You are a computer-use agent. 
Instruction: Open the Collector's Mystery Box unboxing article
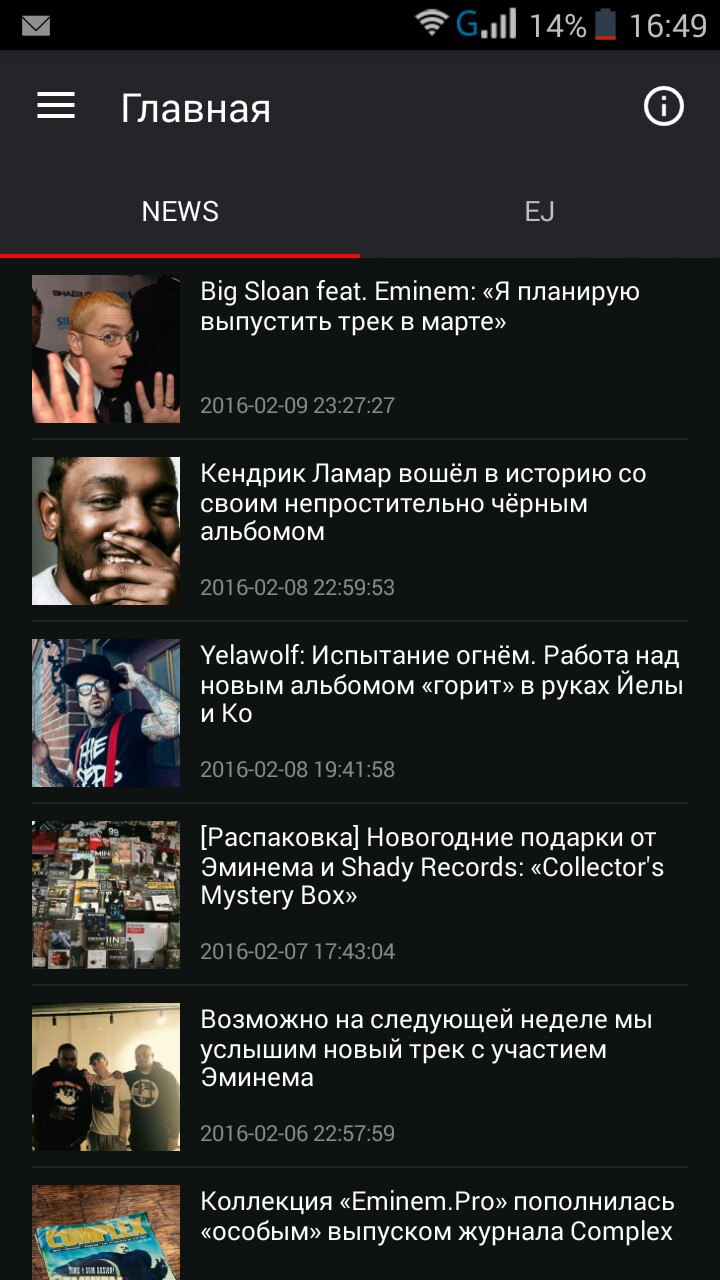[360, 895]
